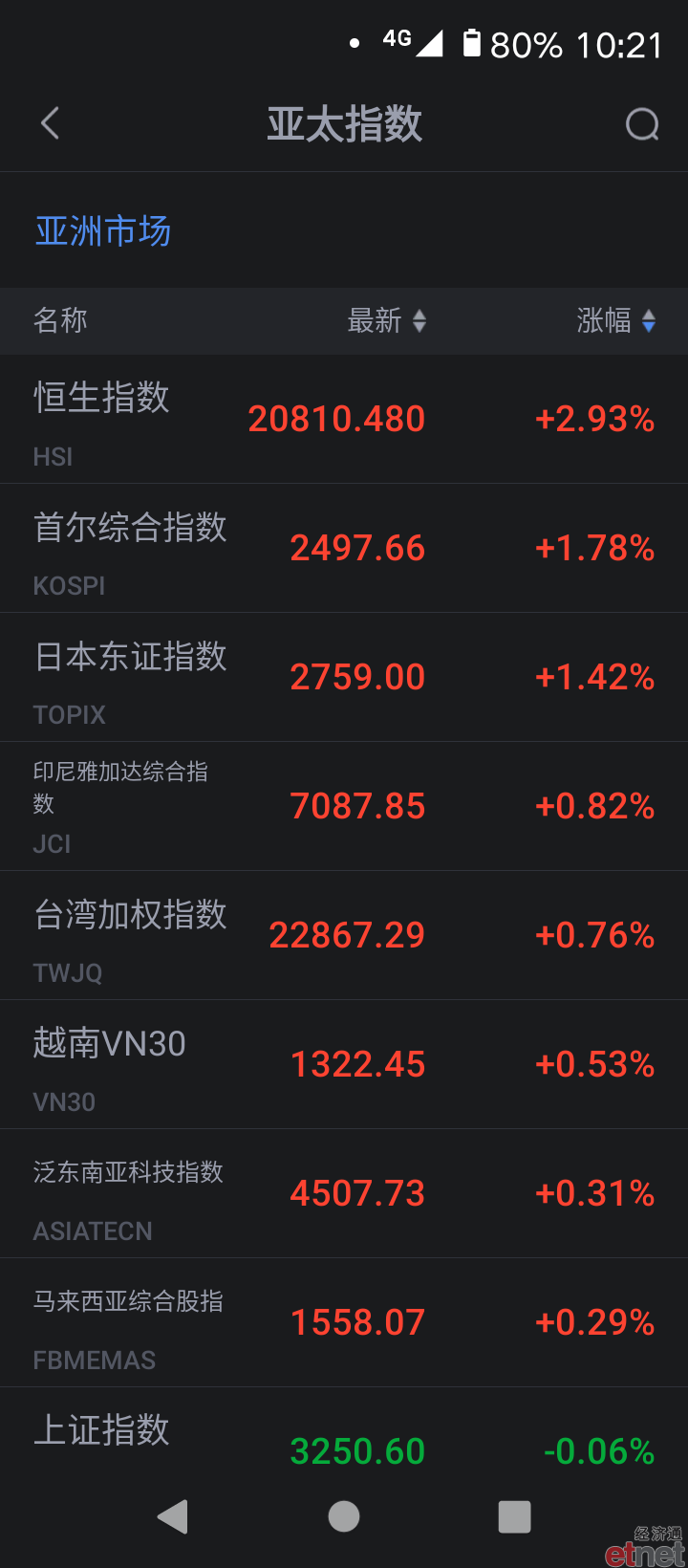Open the search icon in the header
The image size is (688, 1568).
(642, 123)
